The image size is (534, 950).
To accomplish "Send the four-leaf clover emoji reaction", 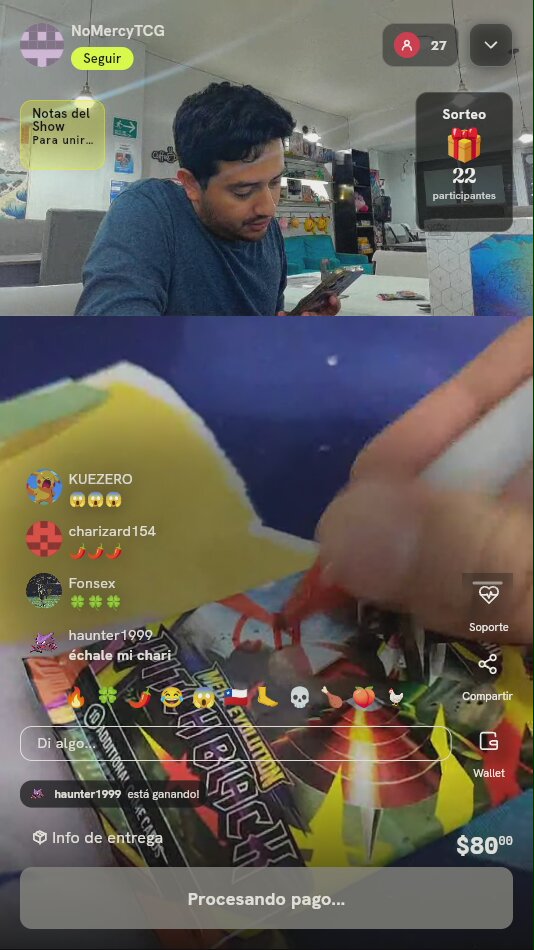I will coord(108,697).
